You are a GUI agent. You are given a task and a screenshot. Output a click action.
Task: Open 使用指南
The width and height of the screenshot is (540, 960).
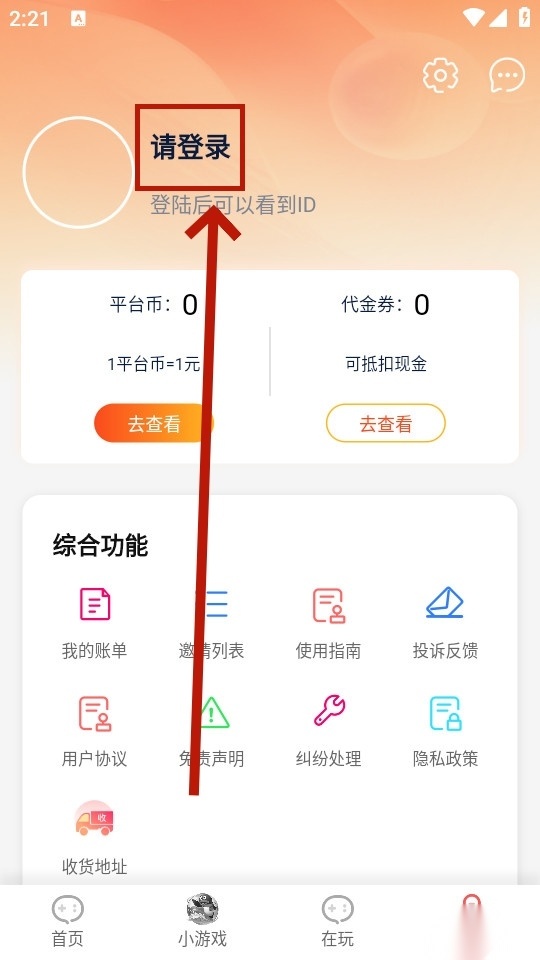click(328, 623)
